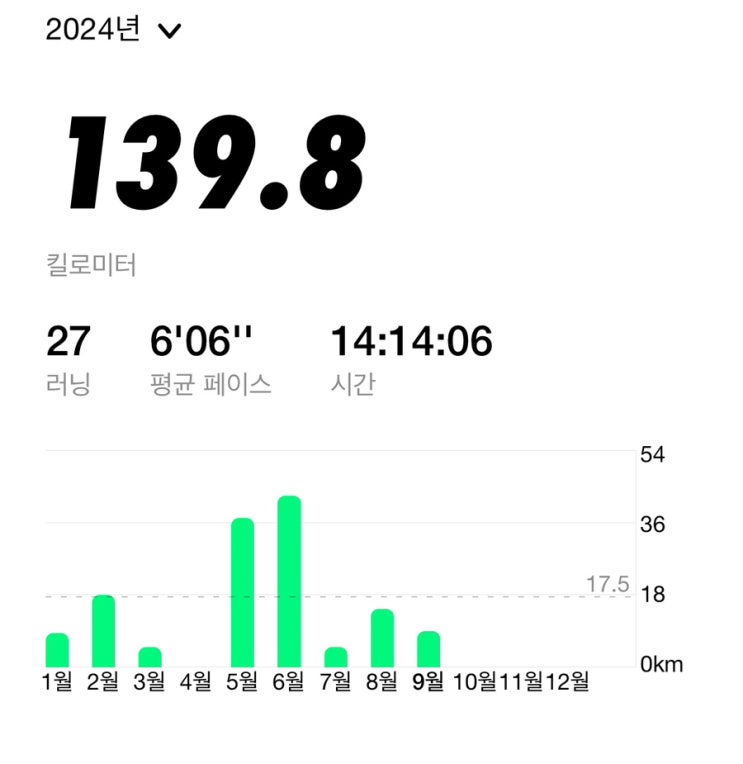Select the 5월 bar in the chart
Viewport: 743px width, 764px height.
(243, 592)
